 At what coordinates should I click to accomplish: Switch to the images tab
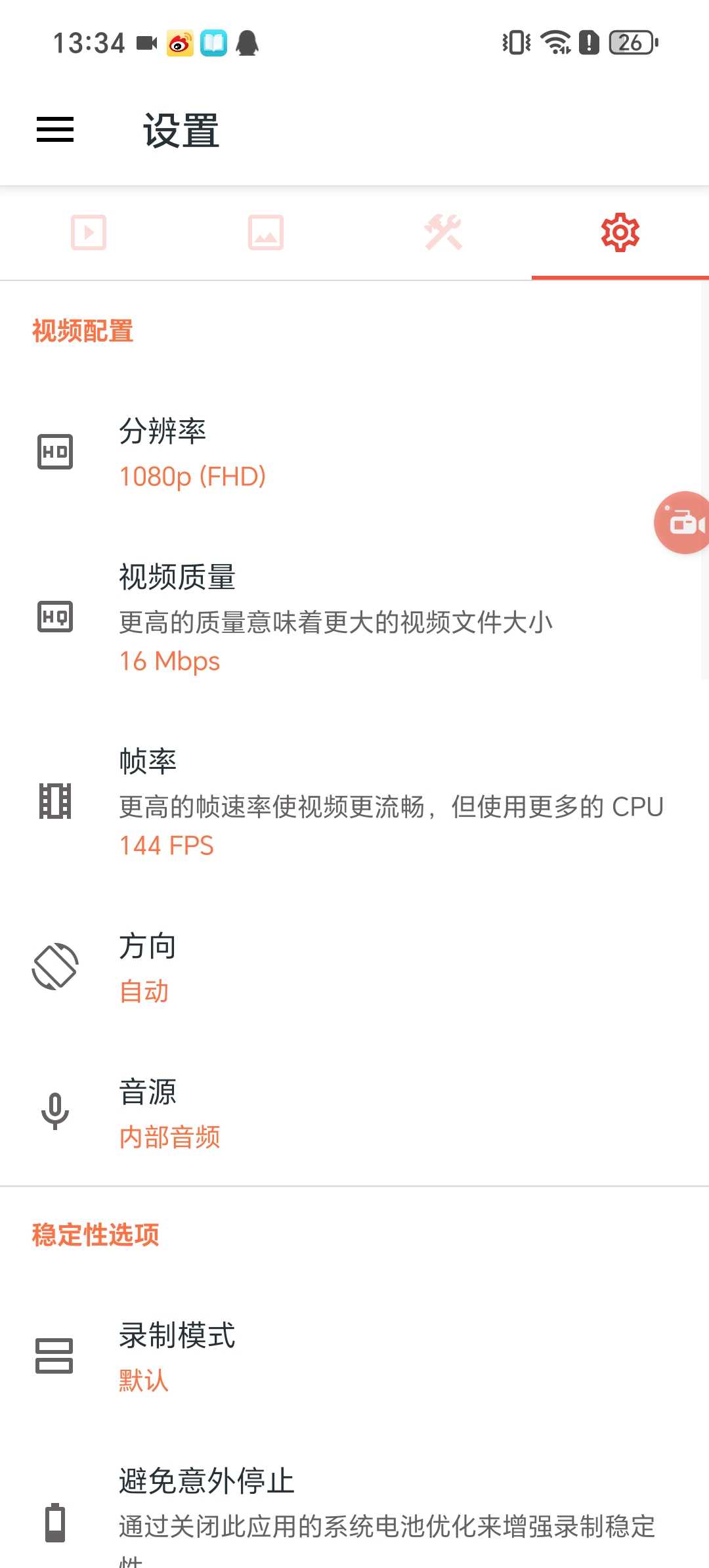266,233
